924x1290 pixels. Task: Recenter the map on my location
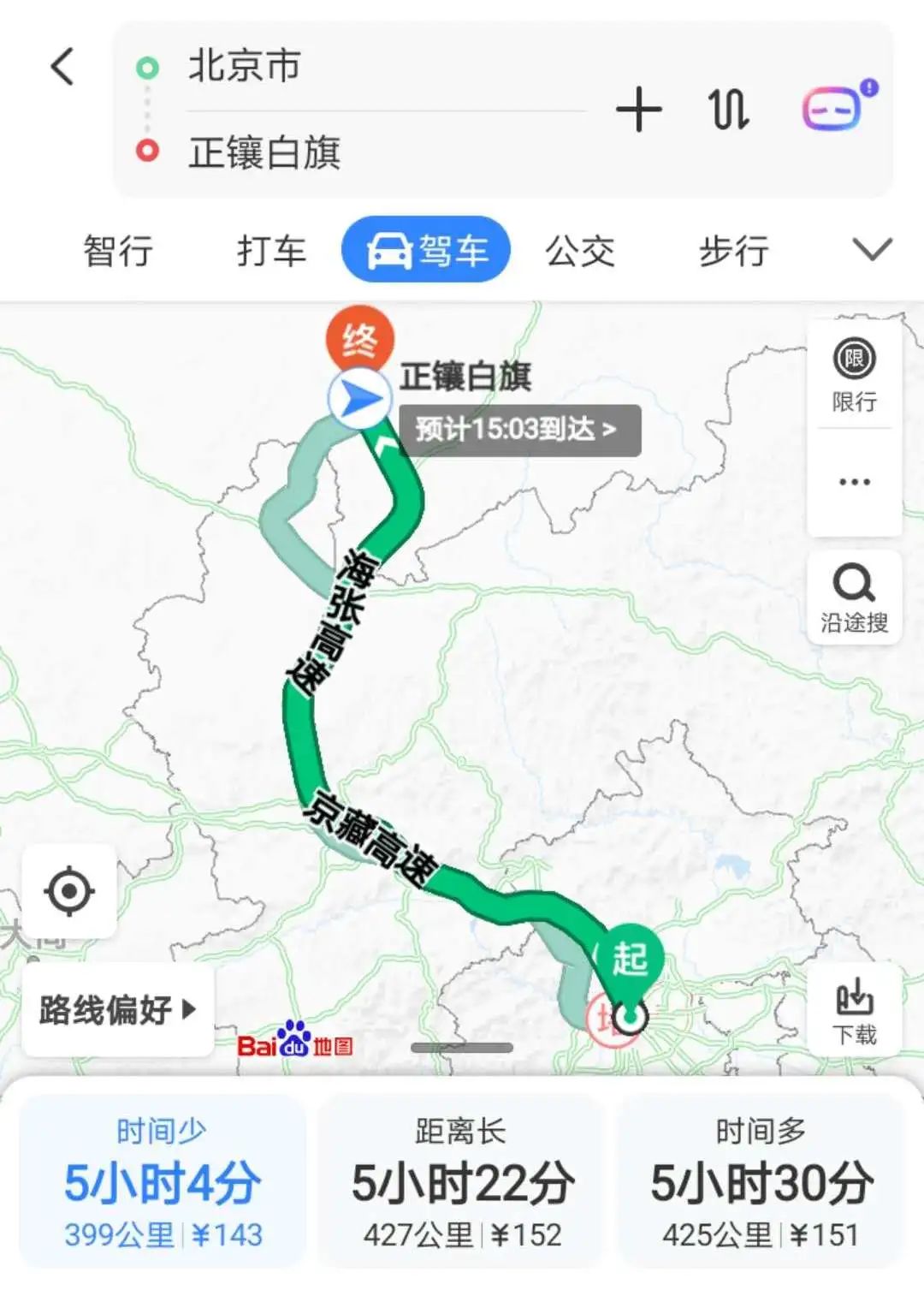(x=69, y=891)
